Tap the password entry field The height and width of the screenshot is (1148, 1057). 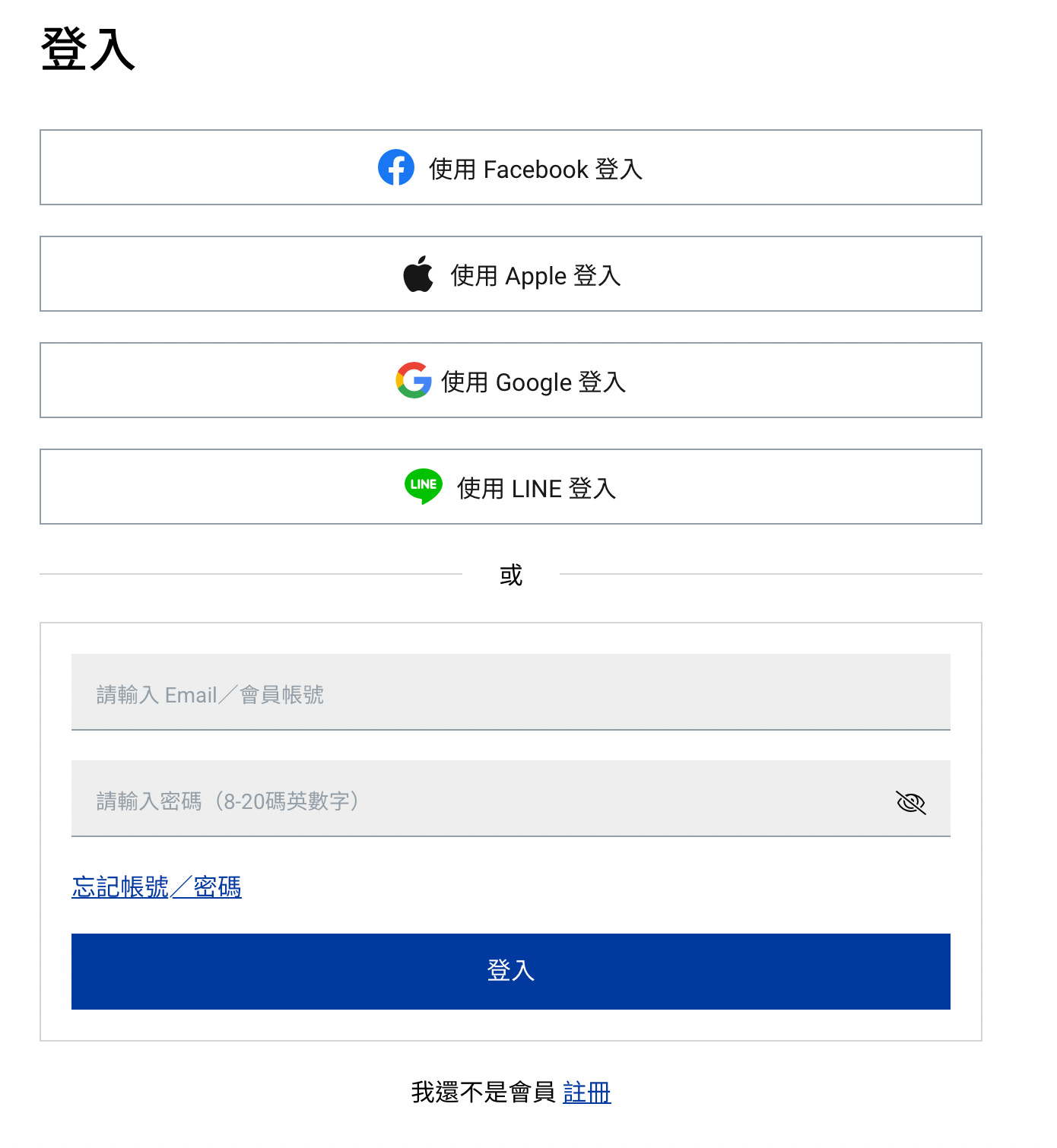click(x=479, y=798)
